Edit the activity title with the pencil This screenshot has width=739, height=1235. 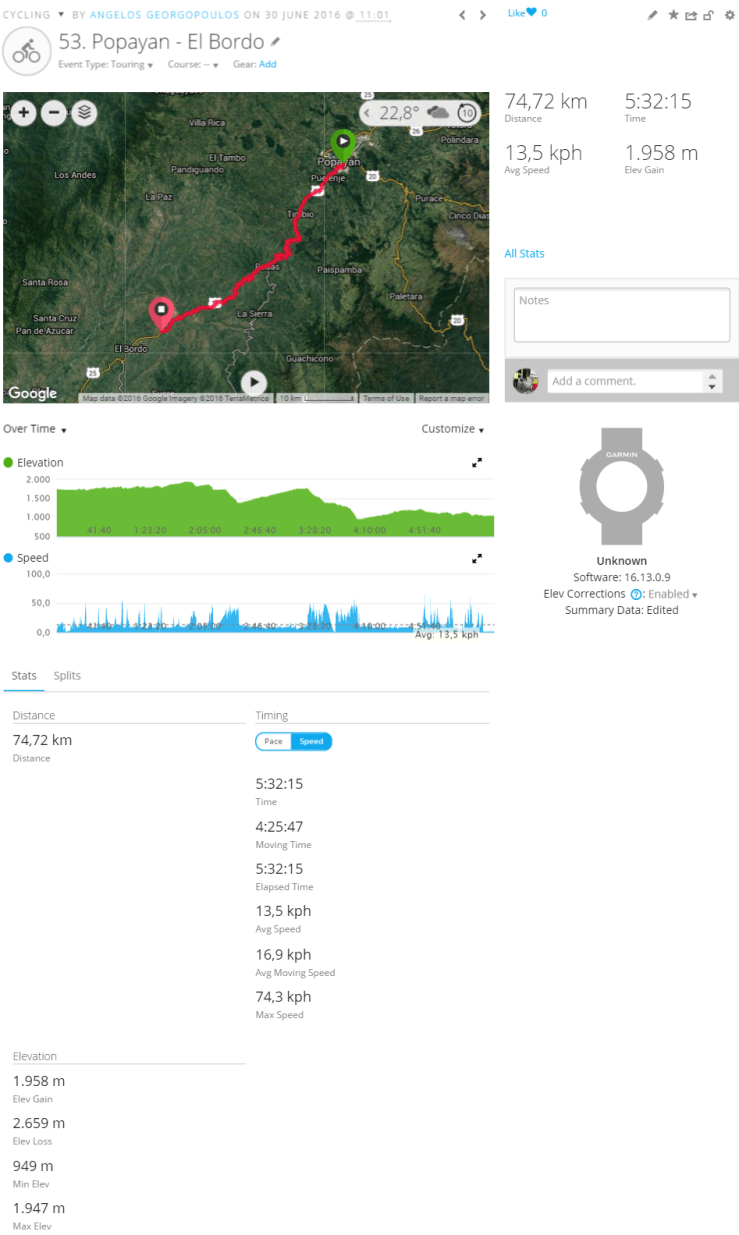[x=275, y=42]
